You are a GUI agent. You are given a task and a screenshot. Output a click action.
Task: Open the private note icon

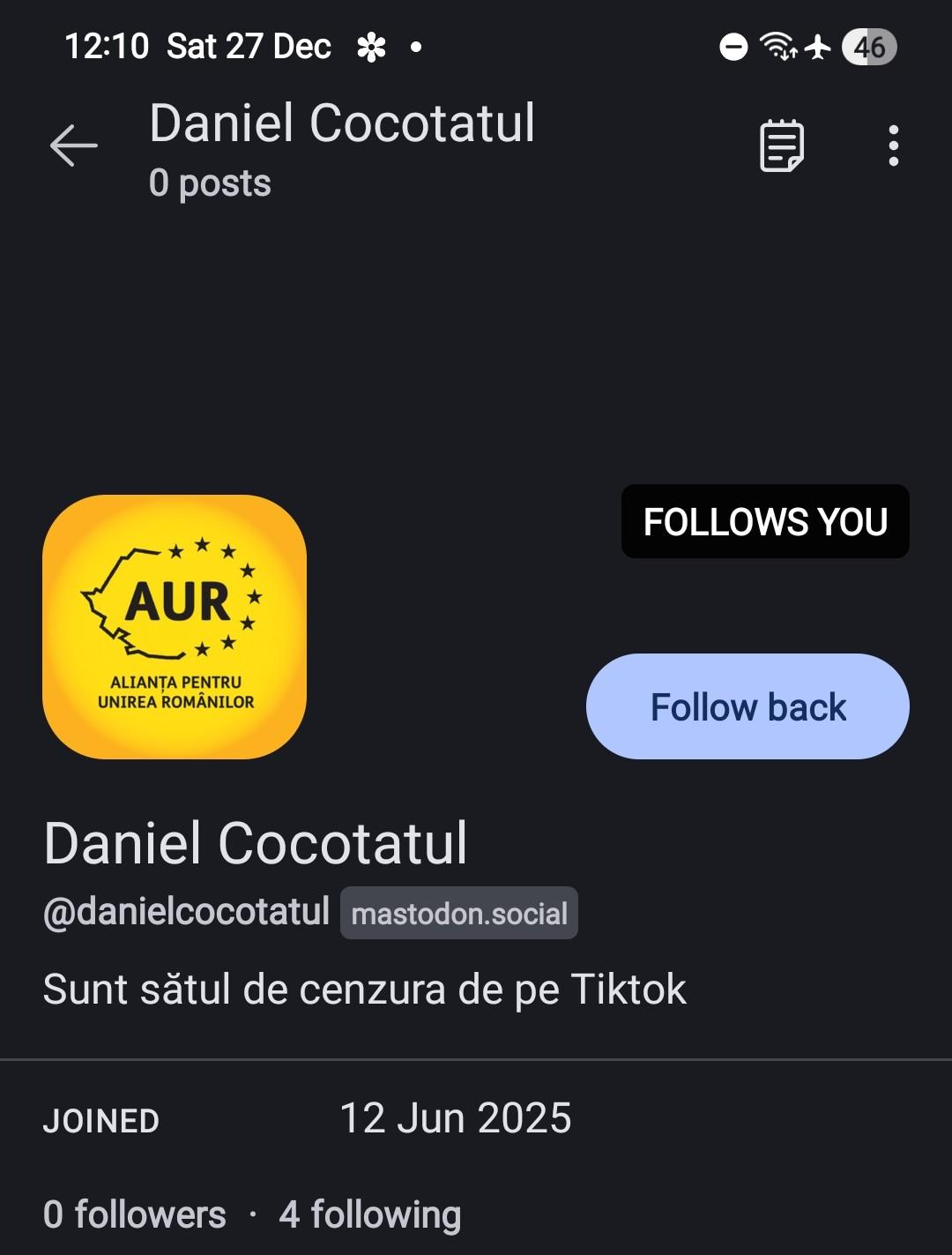click(x=782, y=146)
